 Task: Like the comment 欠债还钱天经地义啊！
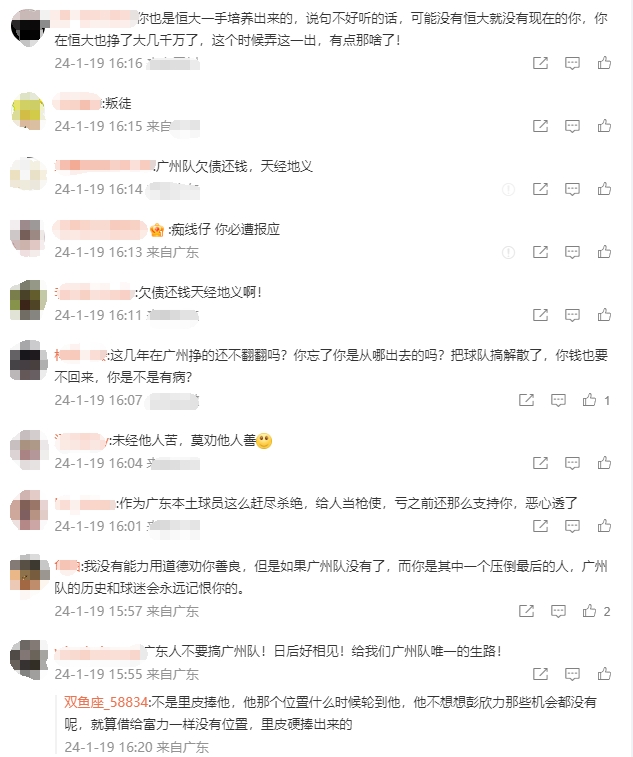pos(604,314)
